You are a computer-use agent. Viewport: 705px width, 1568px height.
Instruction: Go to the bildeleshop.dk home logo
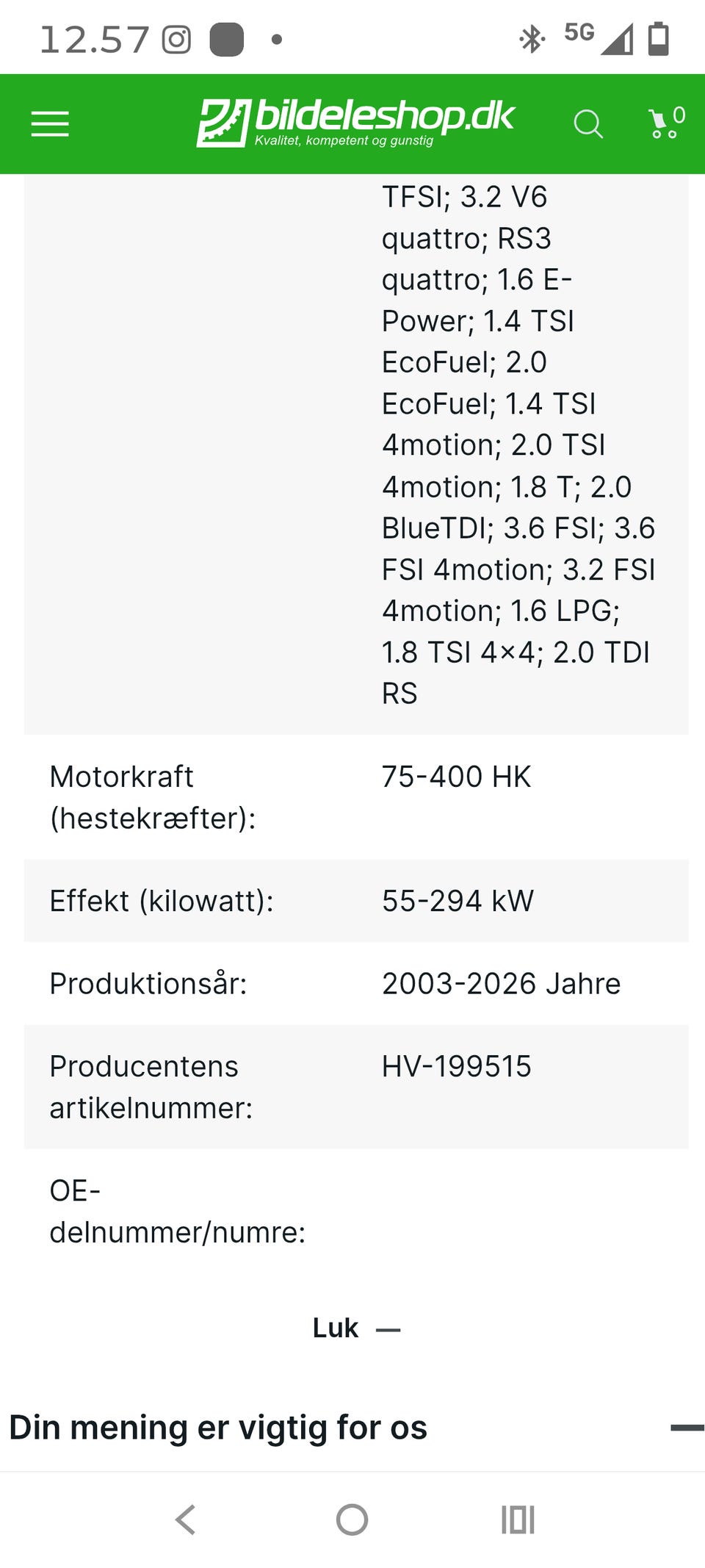356,123
